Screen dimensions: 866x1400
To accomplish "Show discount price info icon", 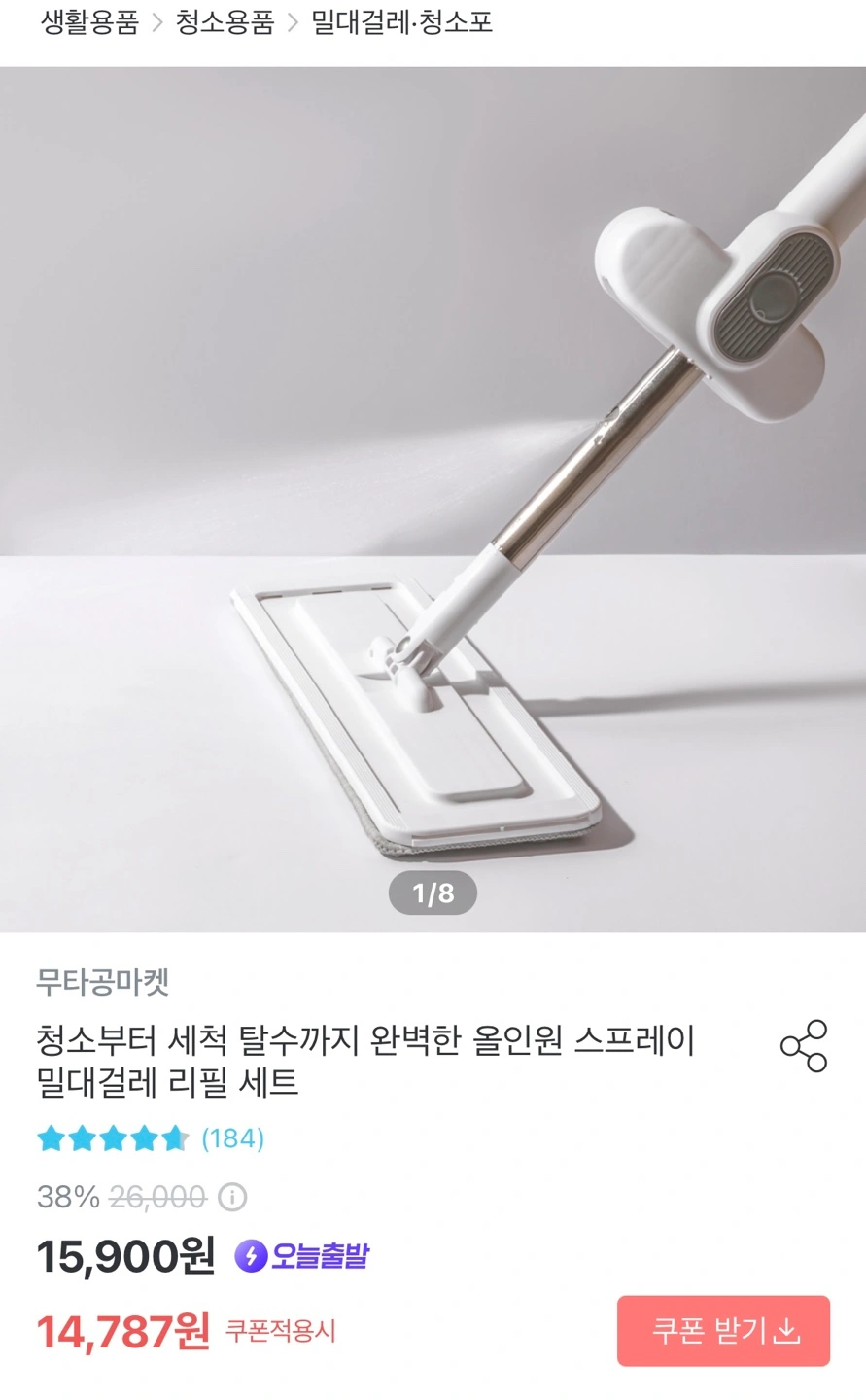I will pyautogui.click(x=232, y=1197).
